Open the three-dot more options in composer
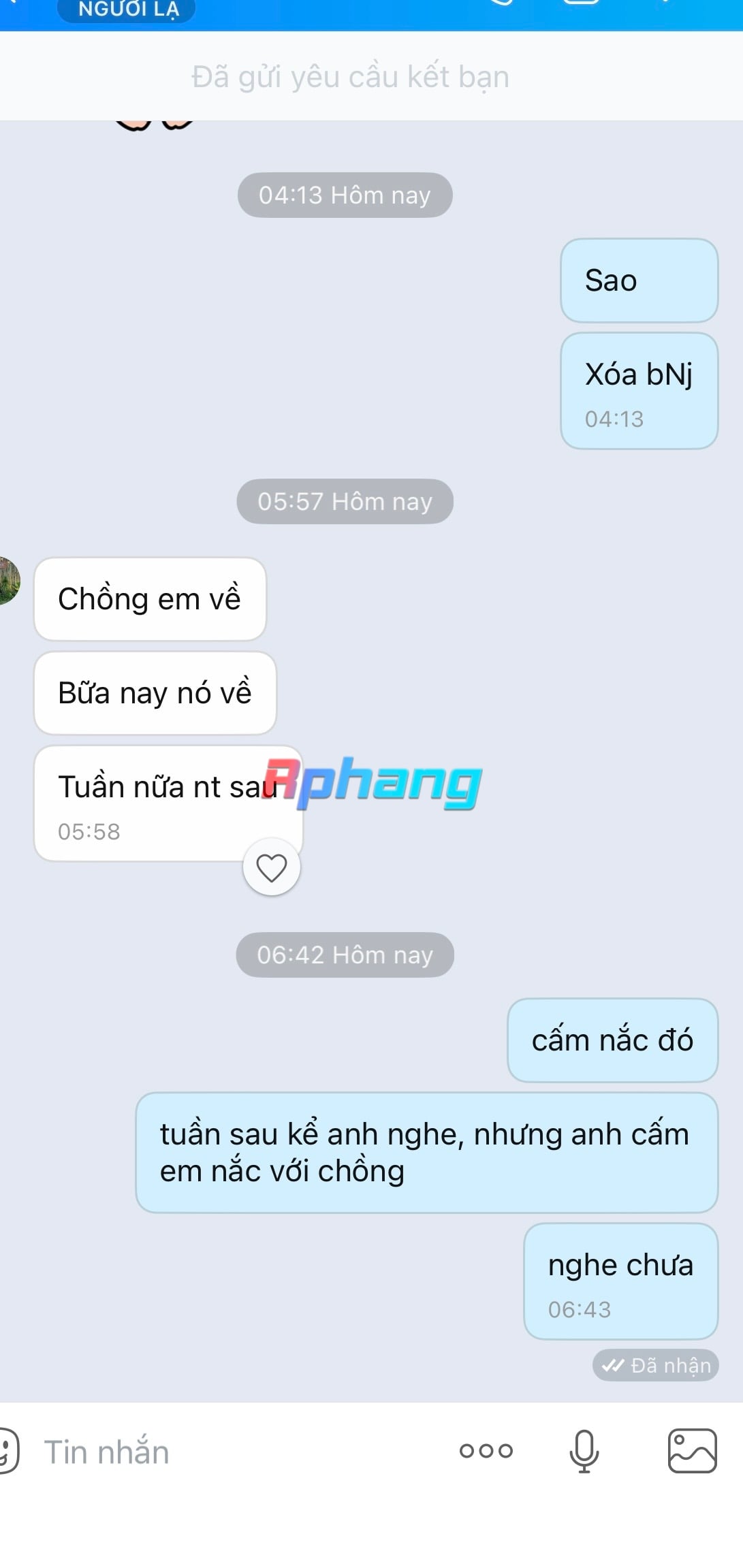This screenshot has height=1568, width=743. [x=486, y=1450]
